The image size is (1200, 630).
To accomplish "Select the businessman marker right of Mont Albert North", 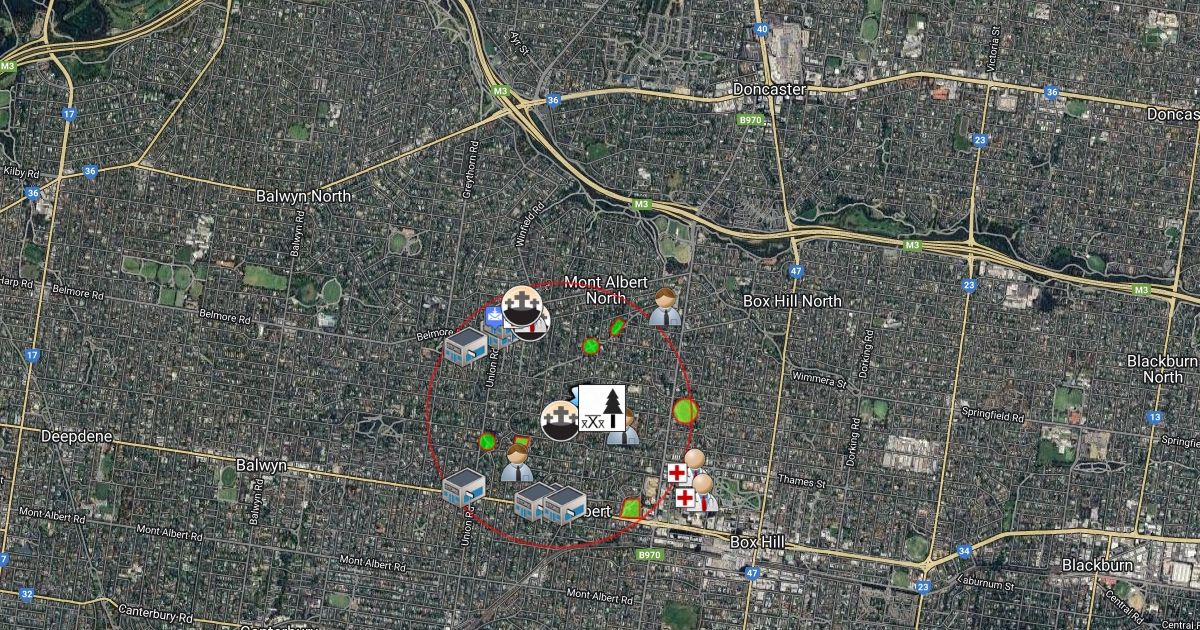I will [x=665, y=307].
